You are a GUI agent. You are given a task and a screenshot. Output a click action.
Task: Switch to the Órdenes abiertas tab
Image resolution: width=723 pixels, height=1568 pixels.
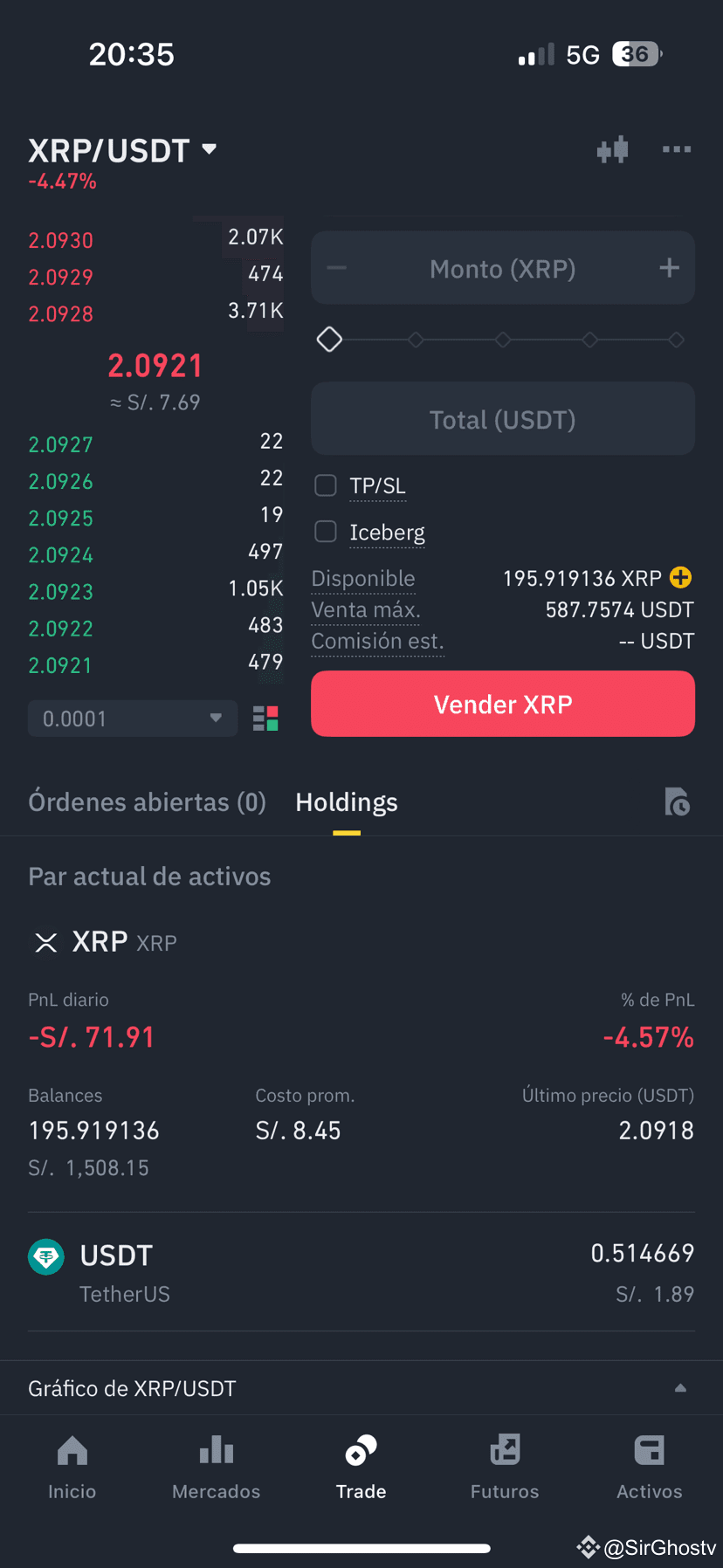click(147, 801)
